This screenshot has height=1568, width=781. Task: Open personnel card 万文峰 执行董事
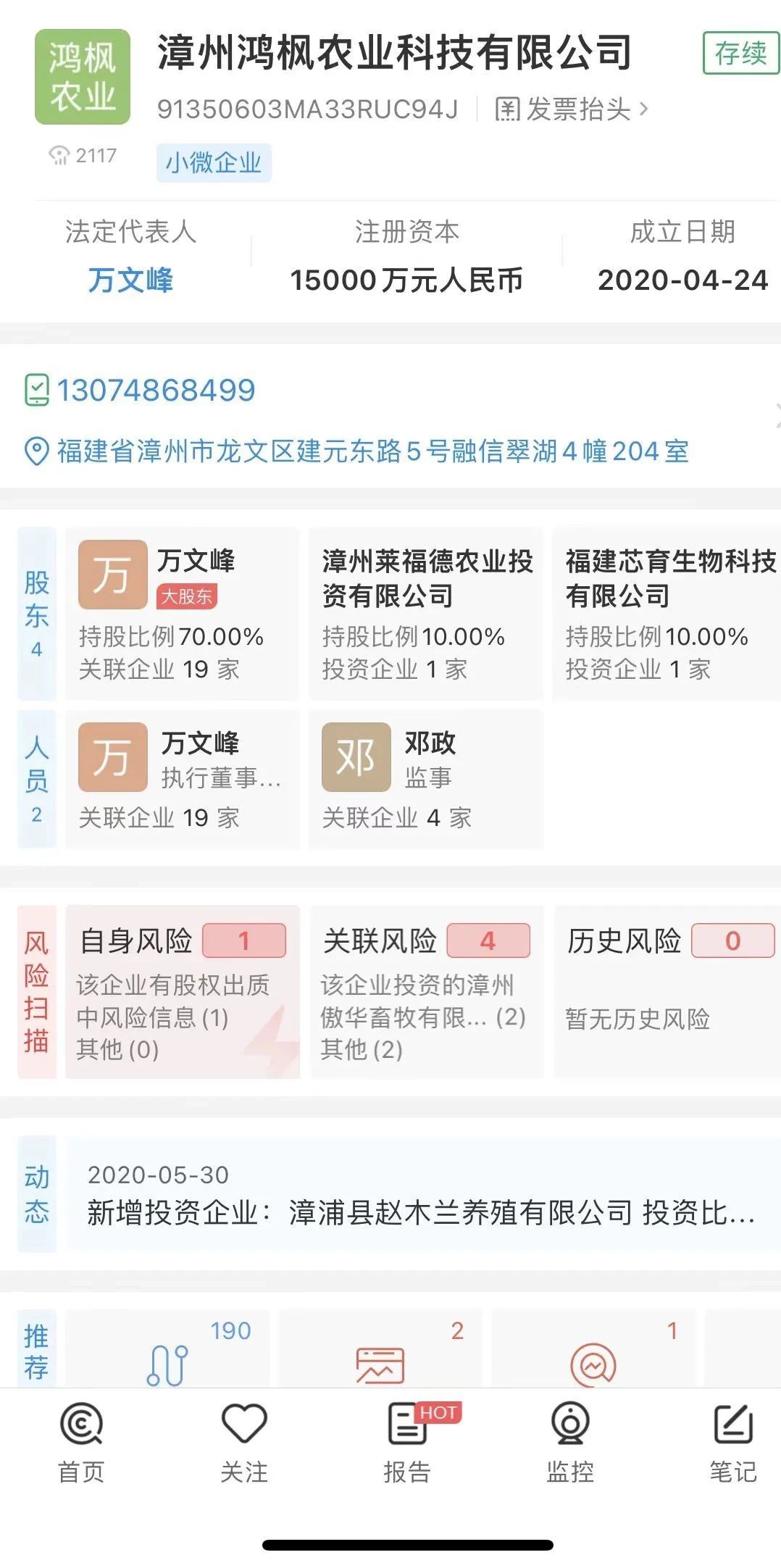point(182,779)
